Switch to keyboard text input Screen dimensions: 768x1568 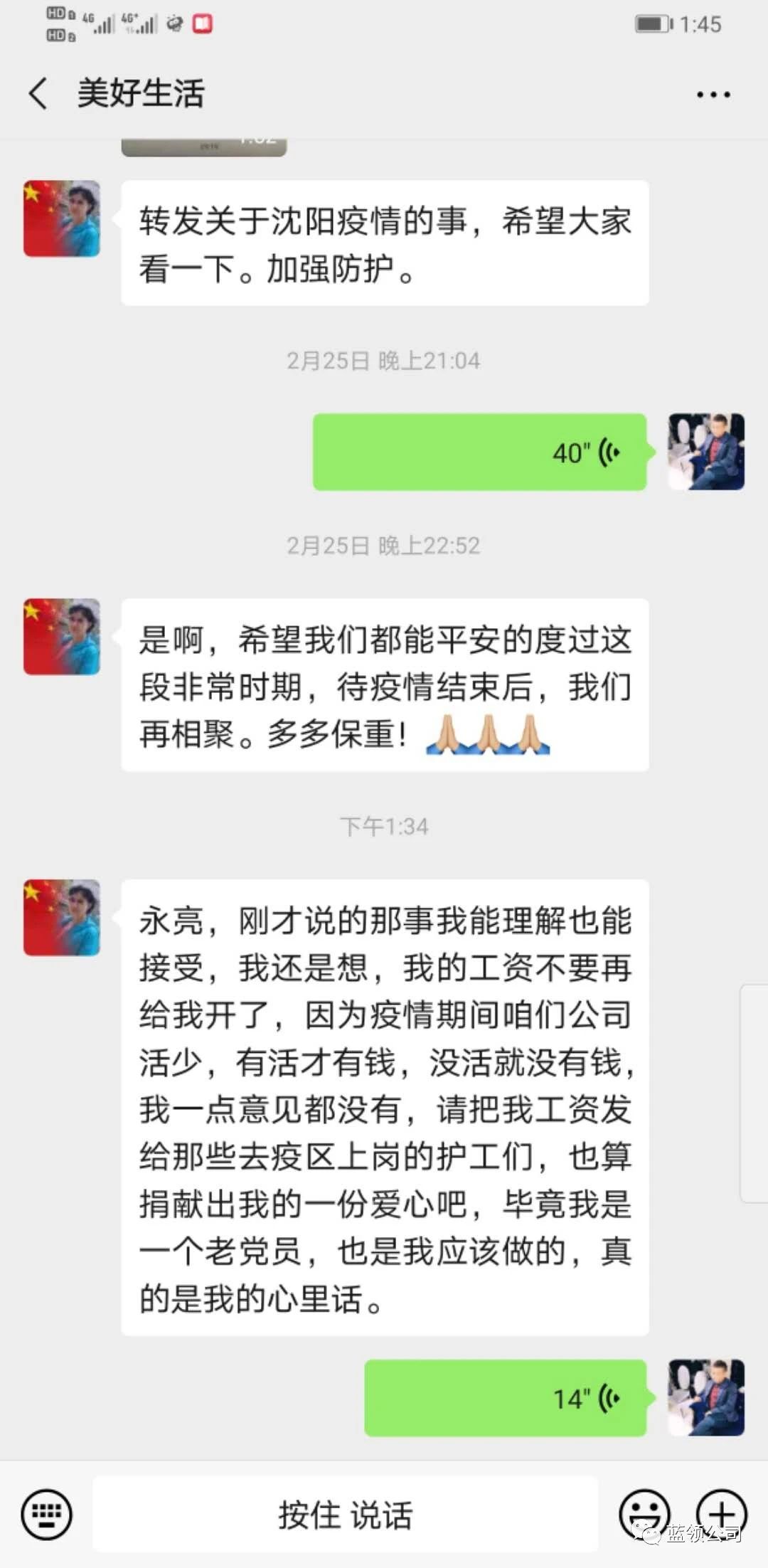point(47,1513)
